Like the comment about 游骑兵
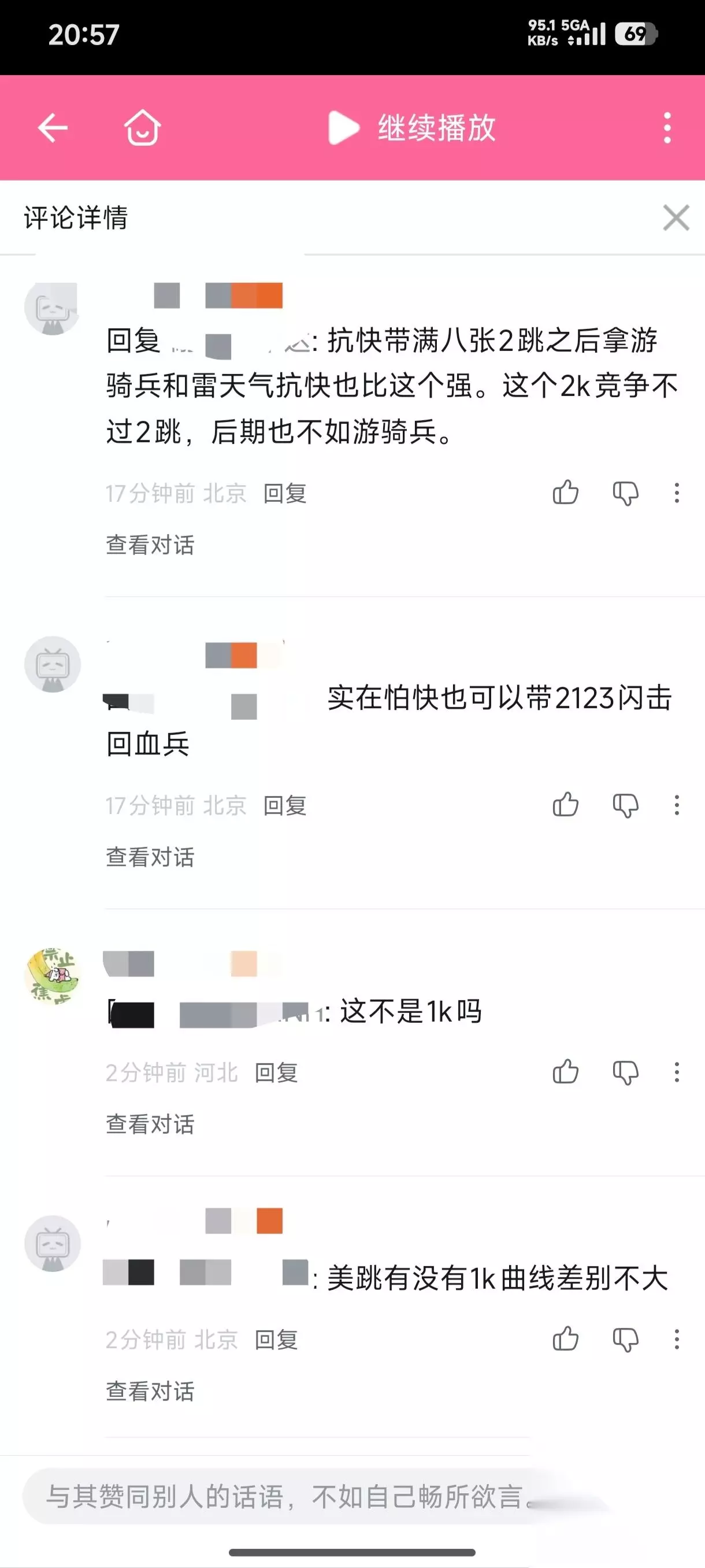Screen dimensions: 705x1568 point(565,493)
